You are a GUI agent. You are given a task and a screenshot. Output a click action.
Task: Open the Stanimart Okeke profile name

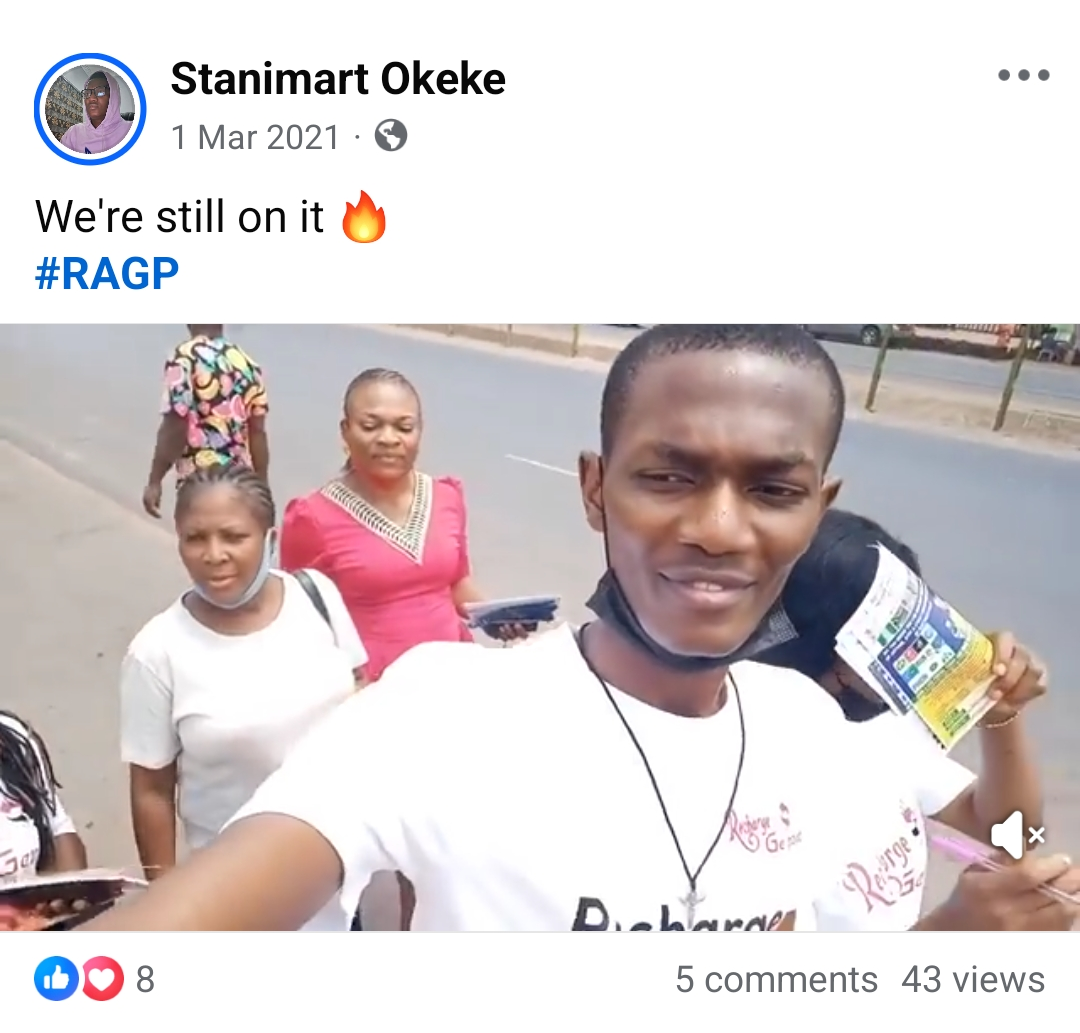click(338, 79)
